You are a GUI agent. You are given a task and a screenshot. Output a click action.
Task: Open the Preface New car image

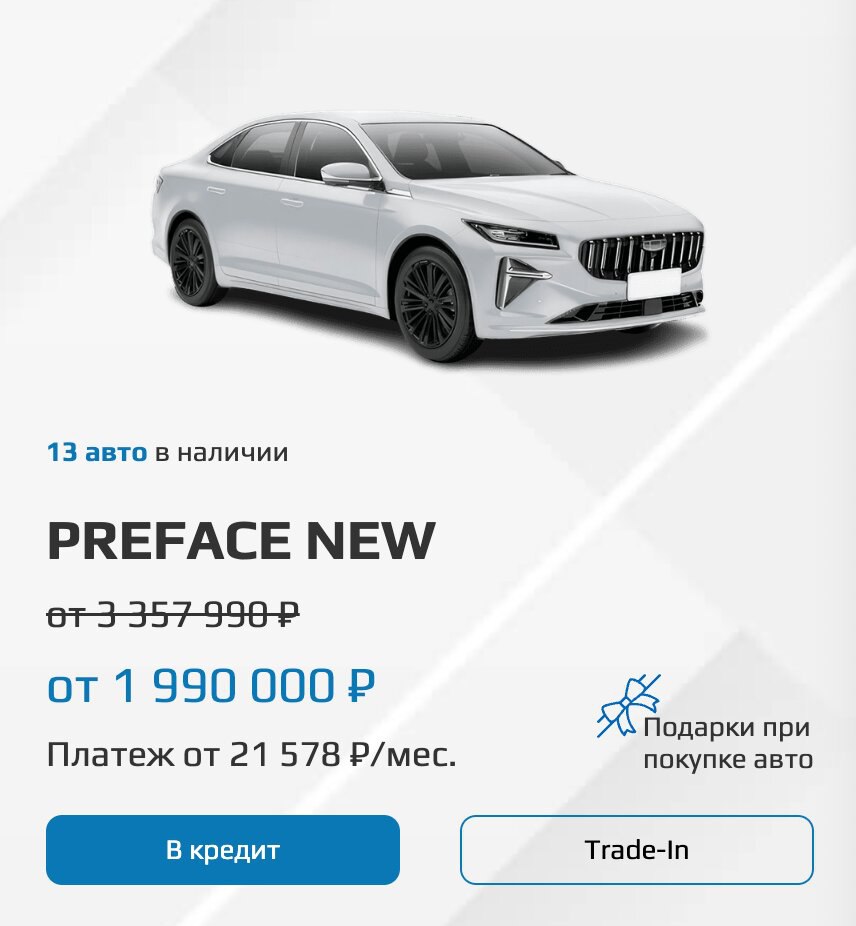428,235
